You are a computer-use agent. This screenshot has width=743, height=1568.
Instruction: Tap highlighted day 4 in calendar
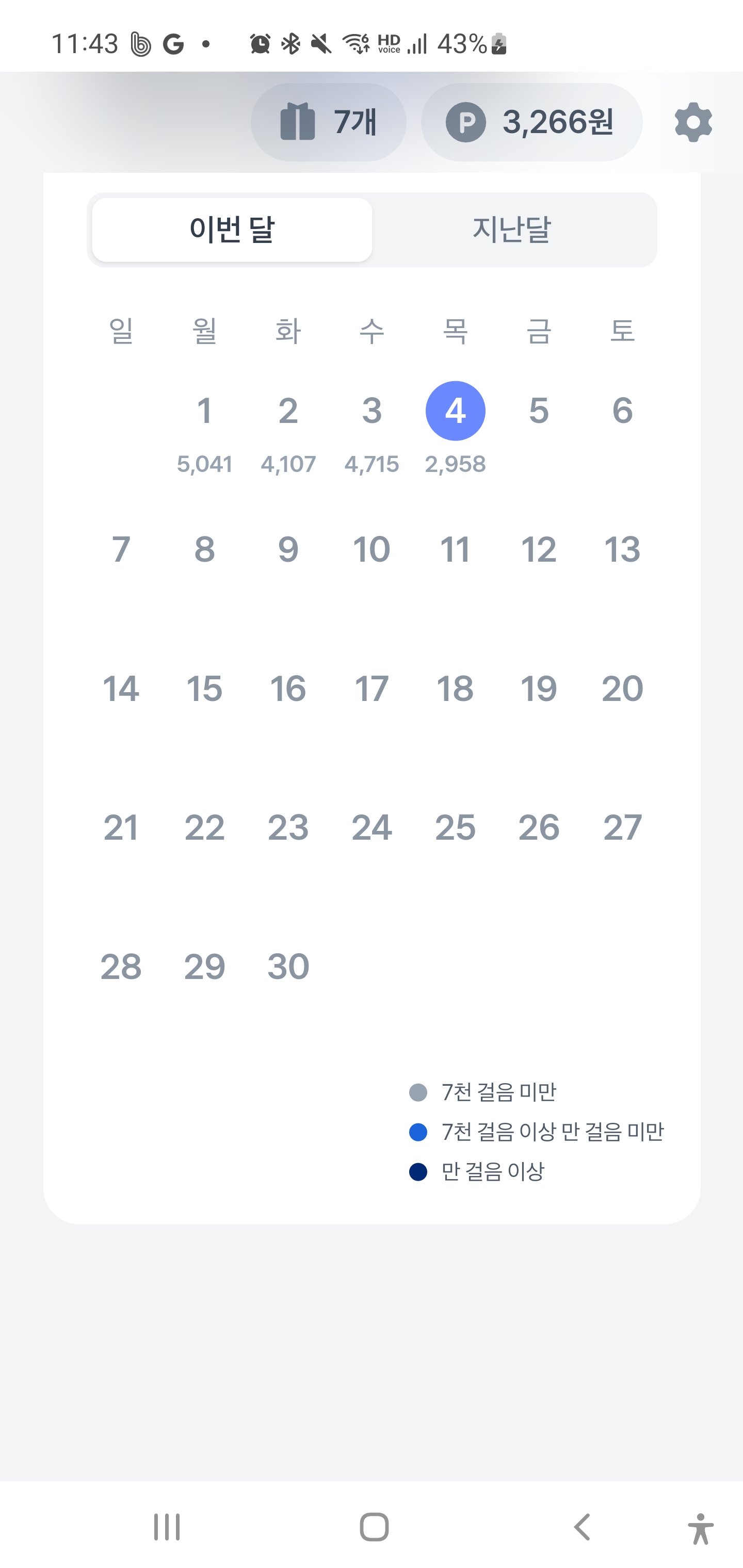point(455,412)
